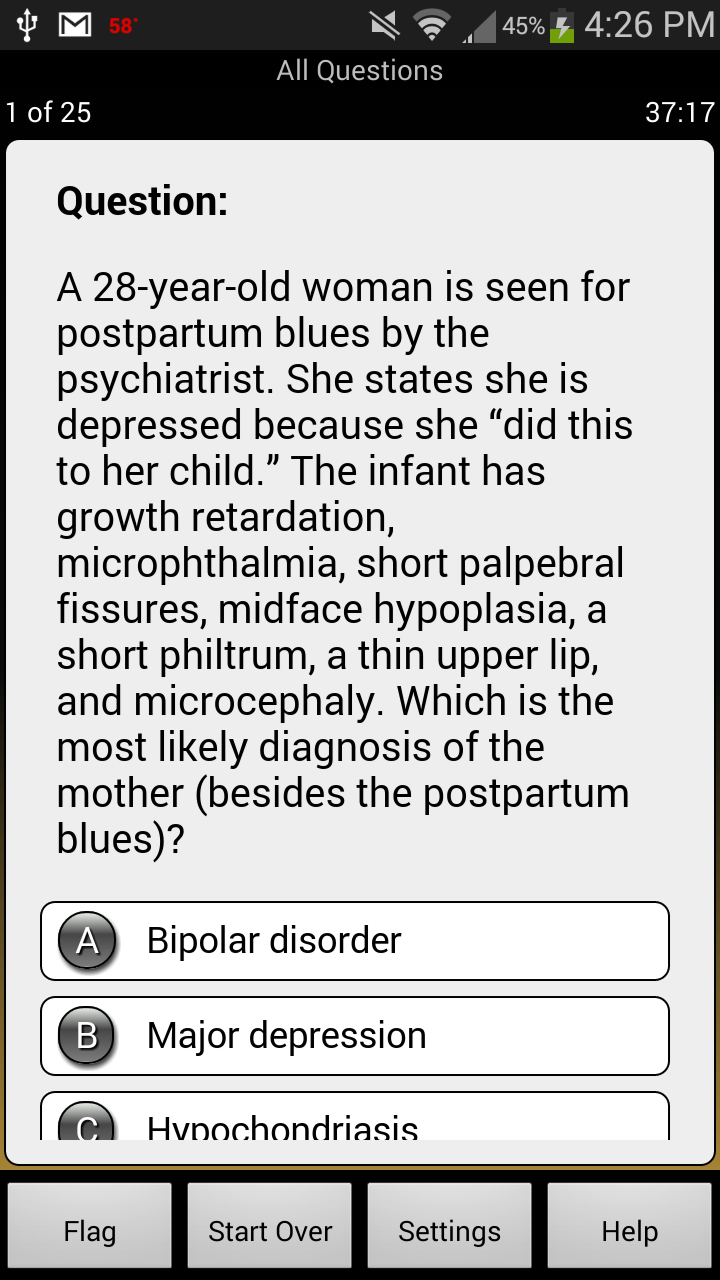Screen dimensions: 720x1280
Task: Open the Settings button
Action: pos(450,1232)
